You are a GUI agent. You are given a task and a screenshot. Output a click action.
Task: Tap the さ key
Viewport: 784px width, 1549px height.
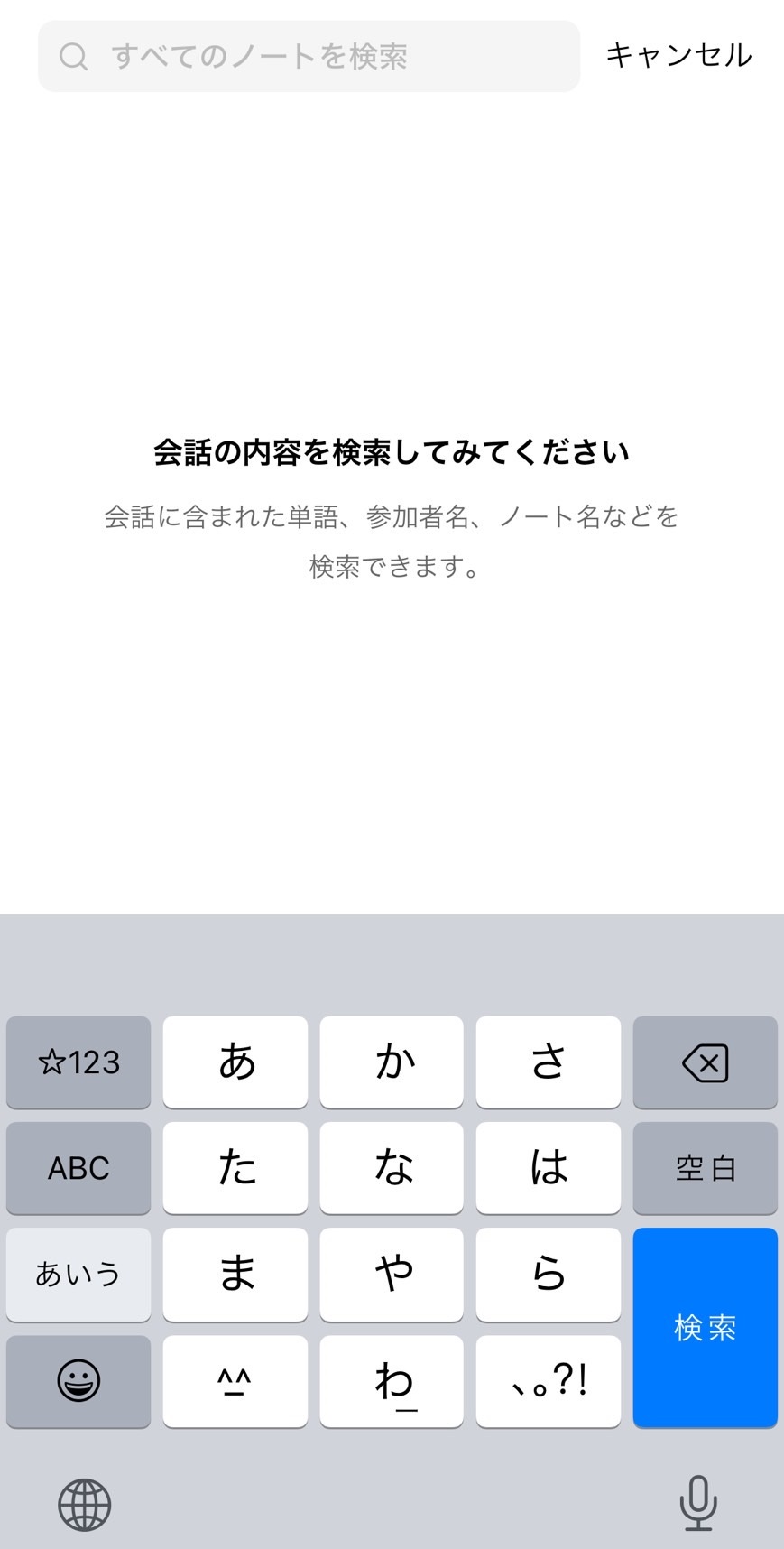point(548,1062)
